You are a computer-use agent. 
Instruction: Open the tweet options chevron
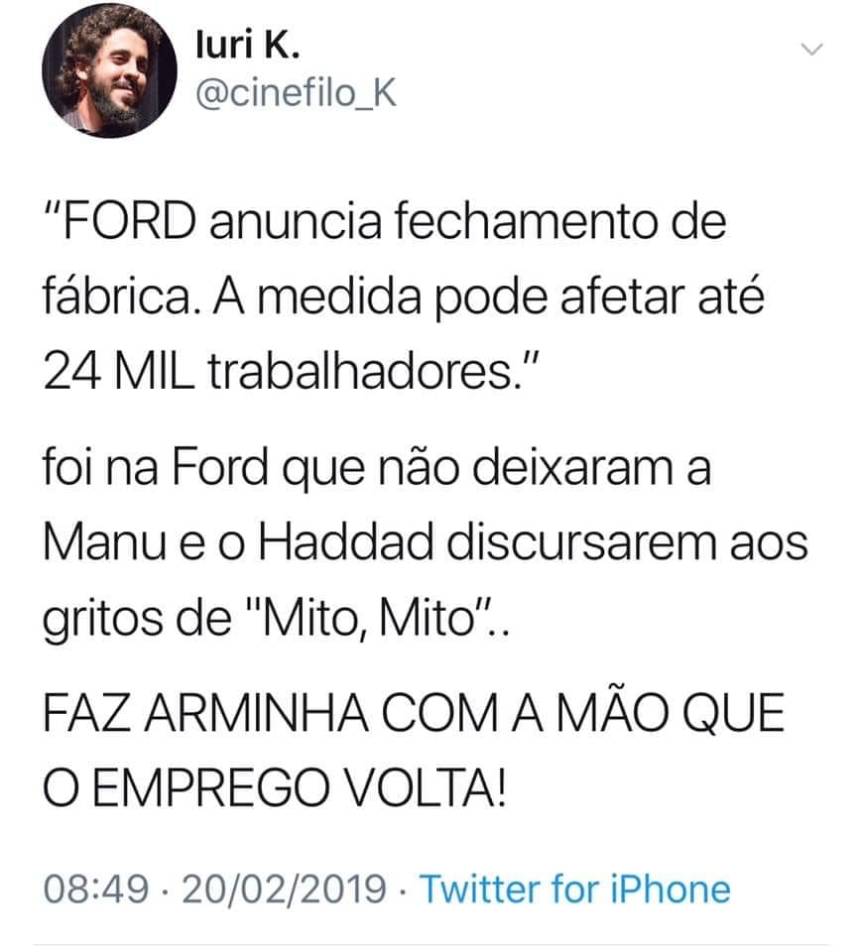813,50
